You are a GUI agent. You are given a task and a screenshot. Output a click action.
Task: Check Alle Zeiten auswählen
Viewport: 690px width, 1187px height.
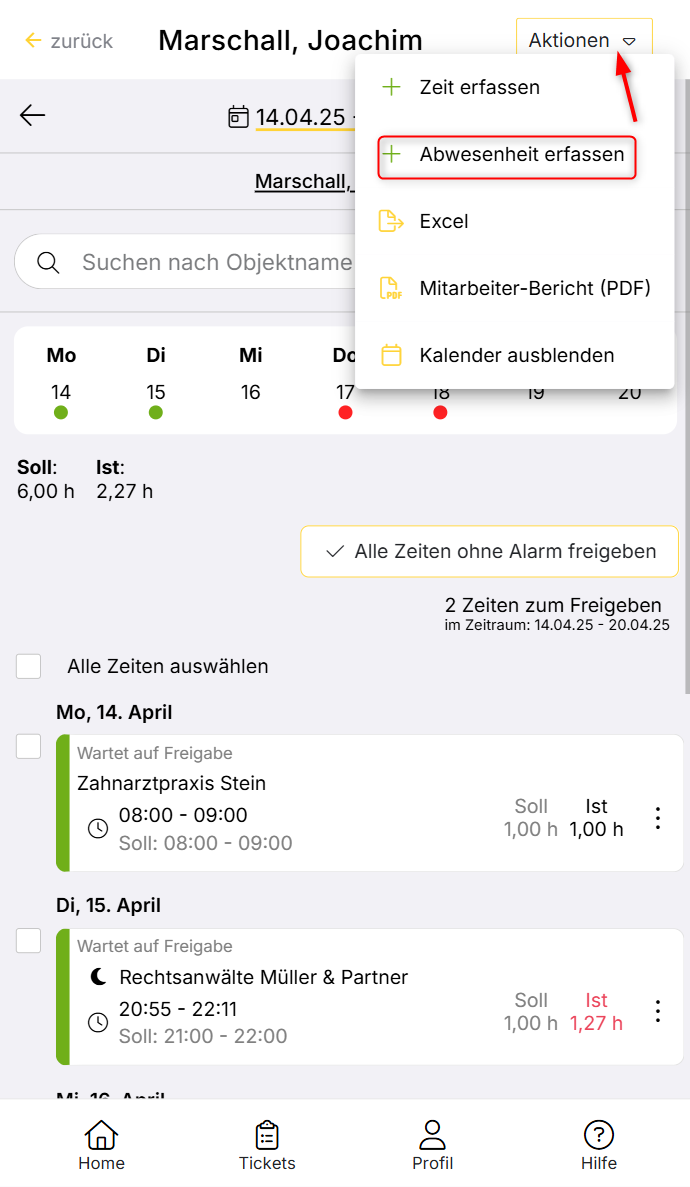(x=29, y=666)
